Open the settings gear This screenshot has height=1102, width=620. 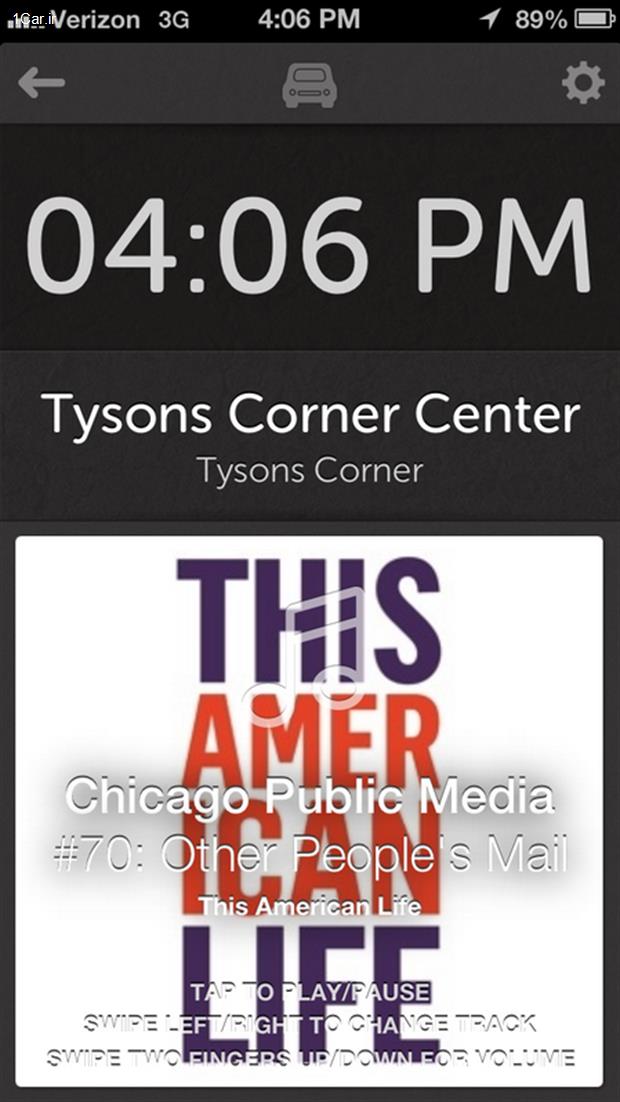pos(583,84)
